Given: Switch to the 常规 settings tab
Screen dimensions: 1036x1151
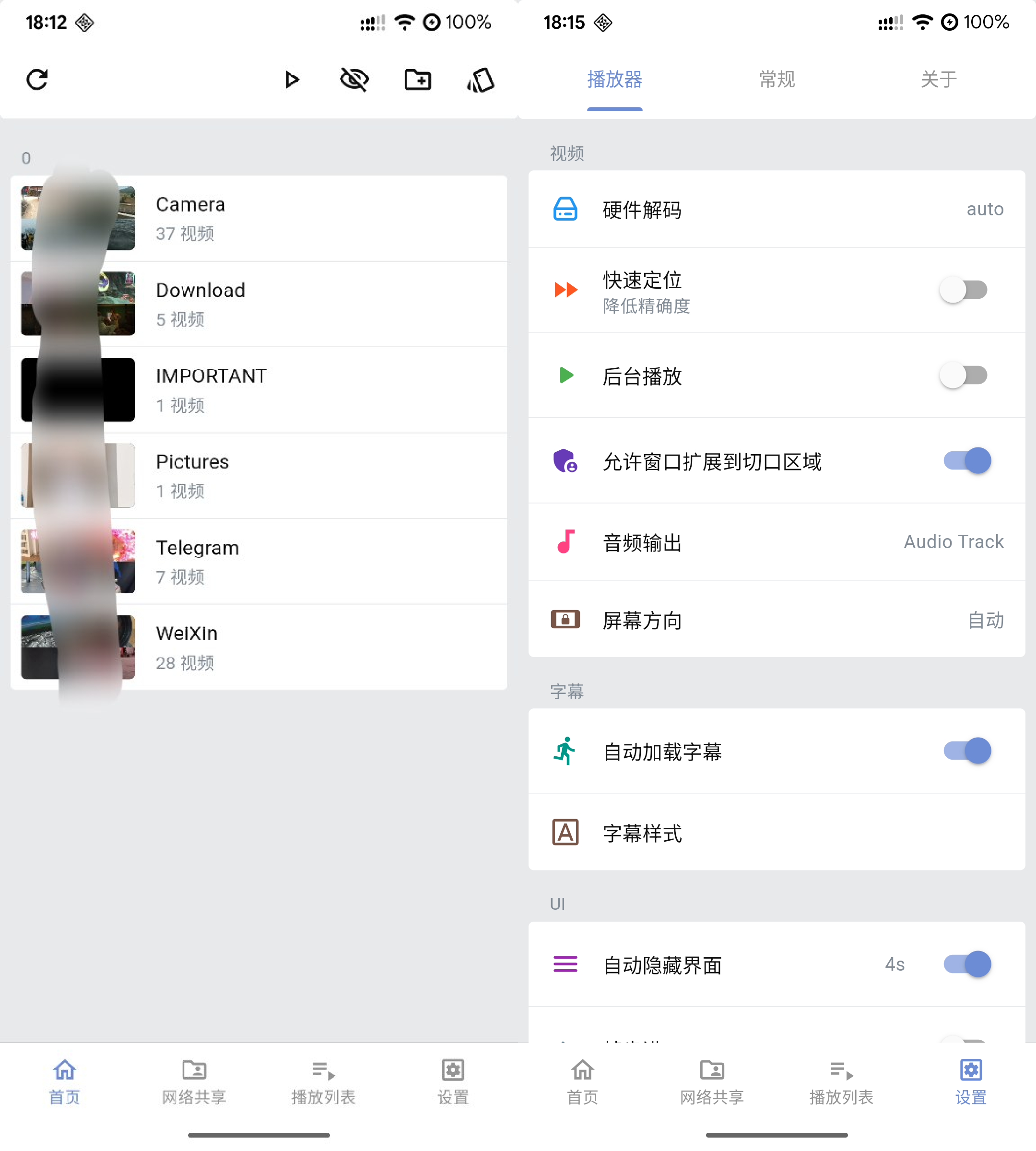Looking at the screenshot, I should pos(777,80).
